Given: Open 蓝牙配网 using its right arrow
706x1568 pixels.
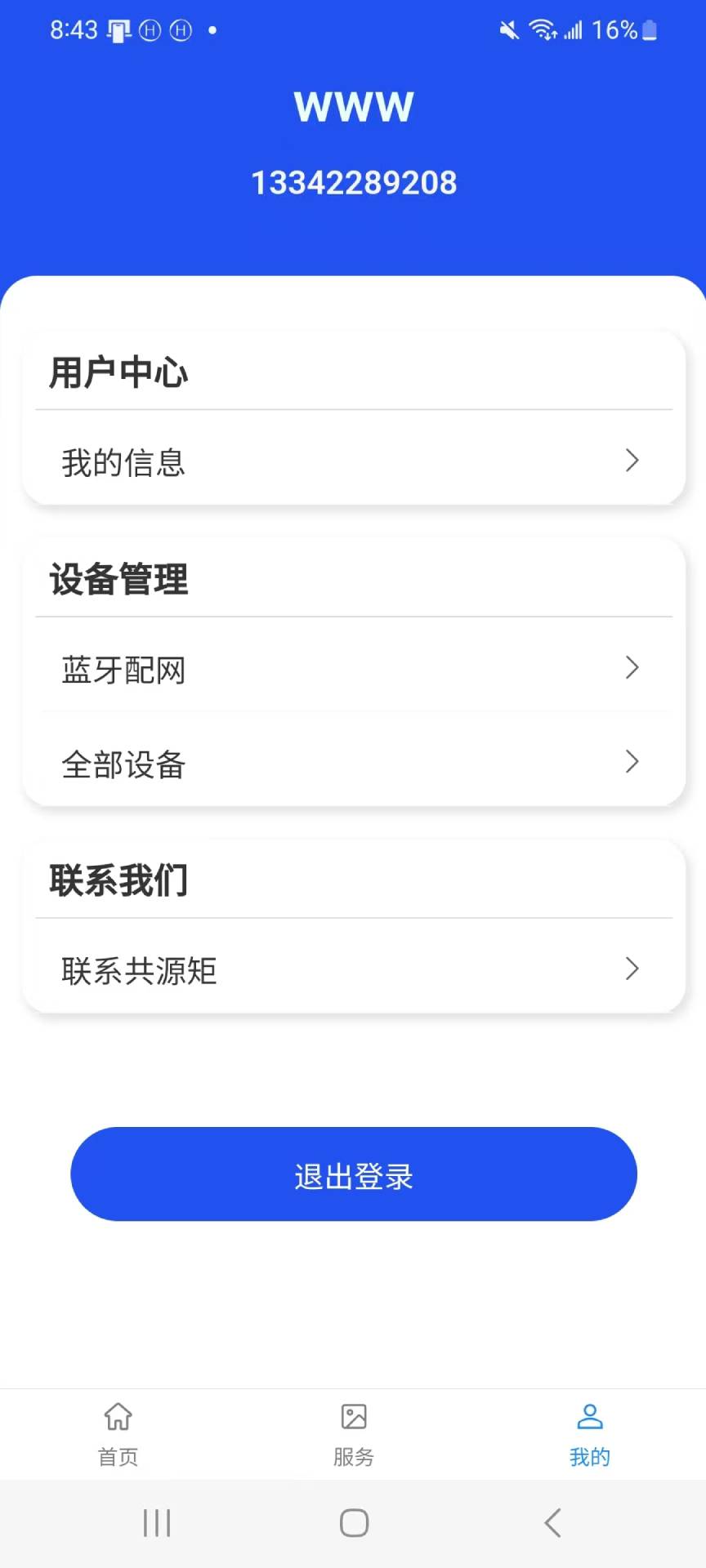Looking at the screenshot, I should [631, 668].
